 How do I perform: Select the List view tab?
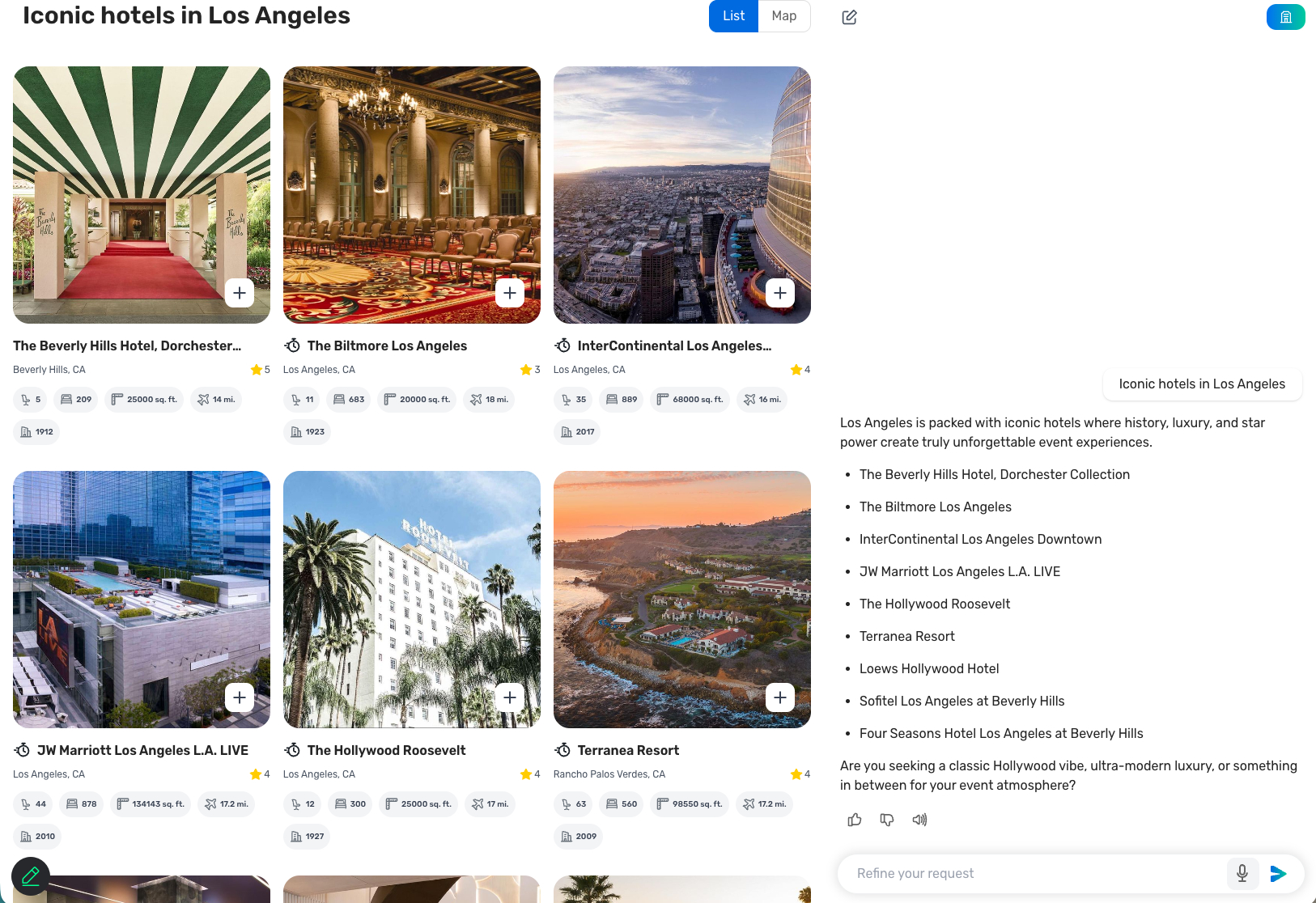[x=733, y=16]
